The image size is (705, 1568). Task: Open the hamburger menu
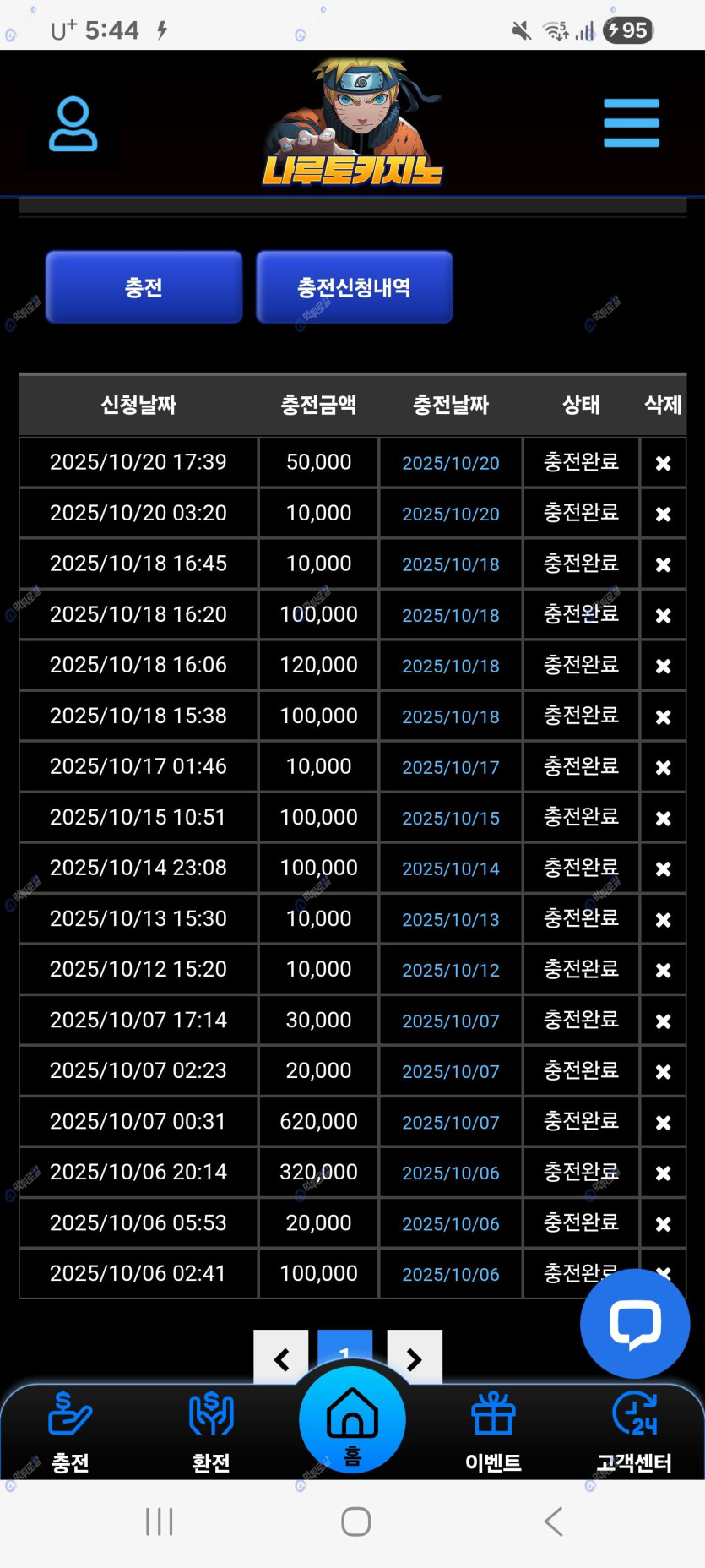pos(631,123)
